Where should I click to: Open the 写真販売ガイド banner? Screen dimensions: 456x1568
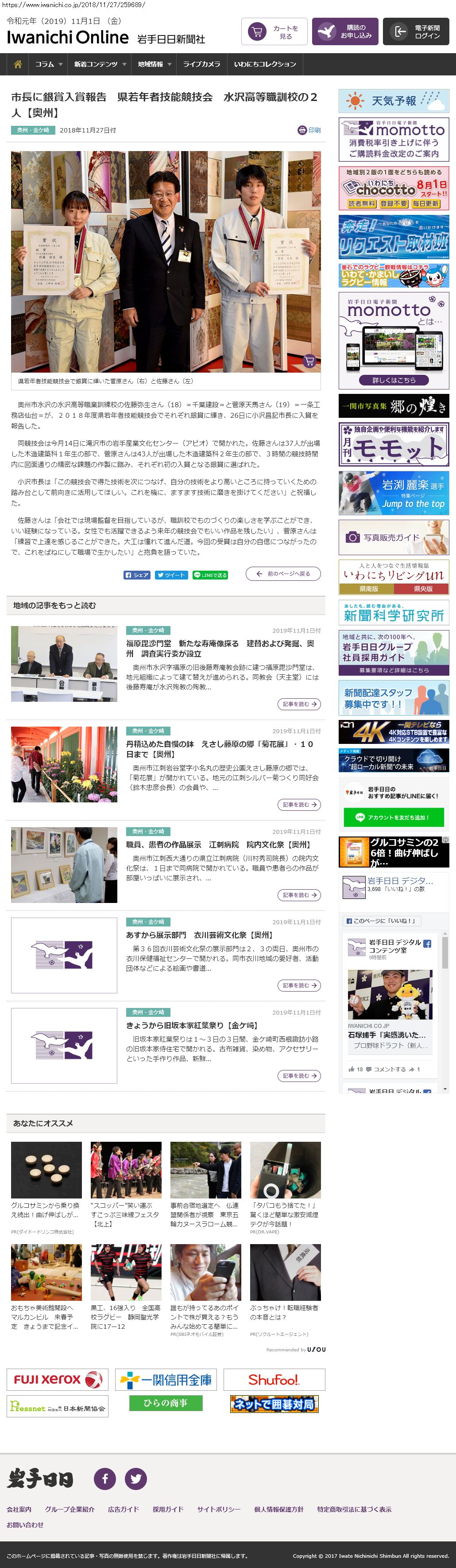(394, 537)
